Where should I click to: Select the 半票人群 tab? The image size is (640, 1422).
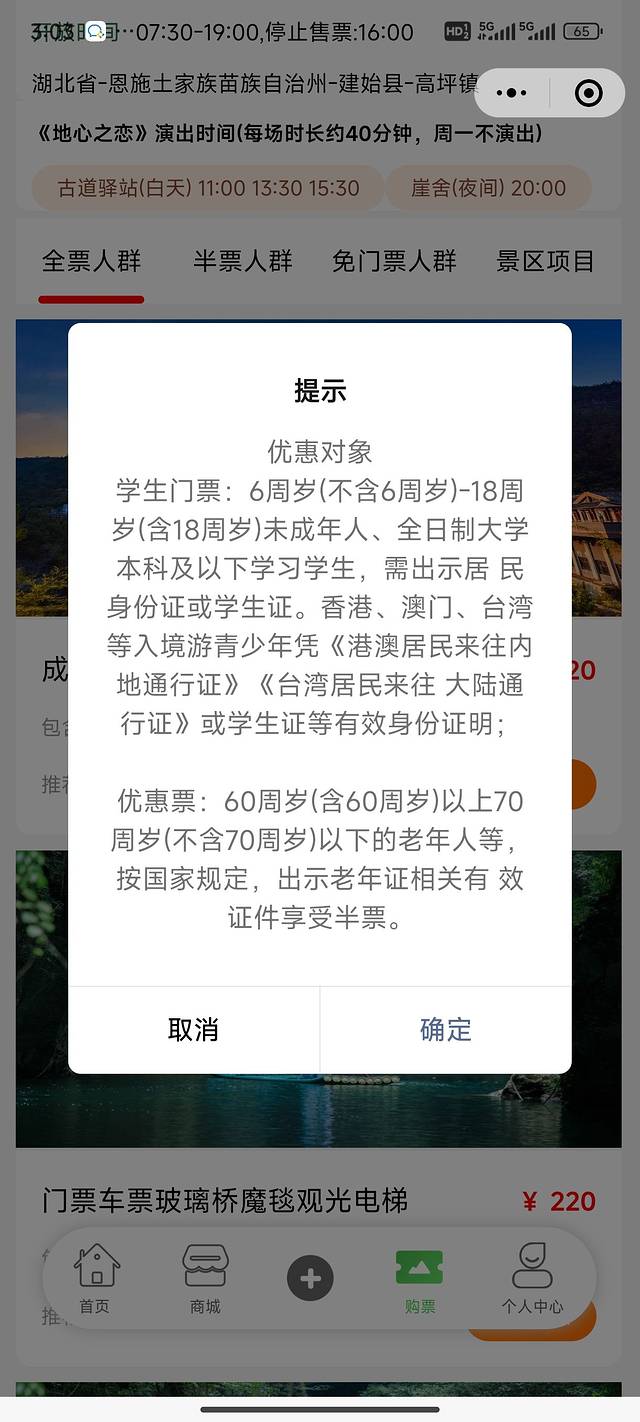(x=243, y=262)
